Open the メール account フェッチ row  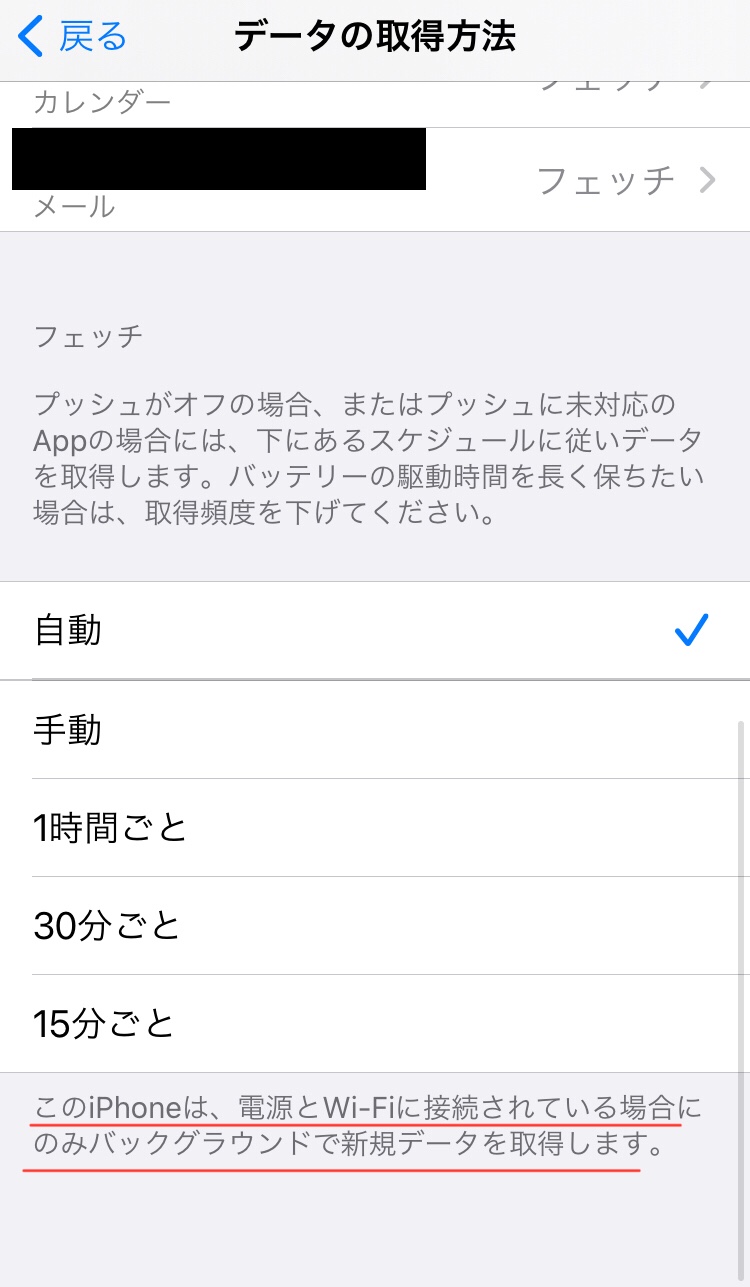pos(375,181)
